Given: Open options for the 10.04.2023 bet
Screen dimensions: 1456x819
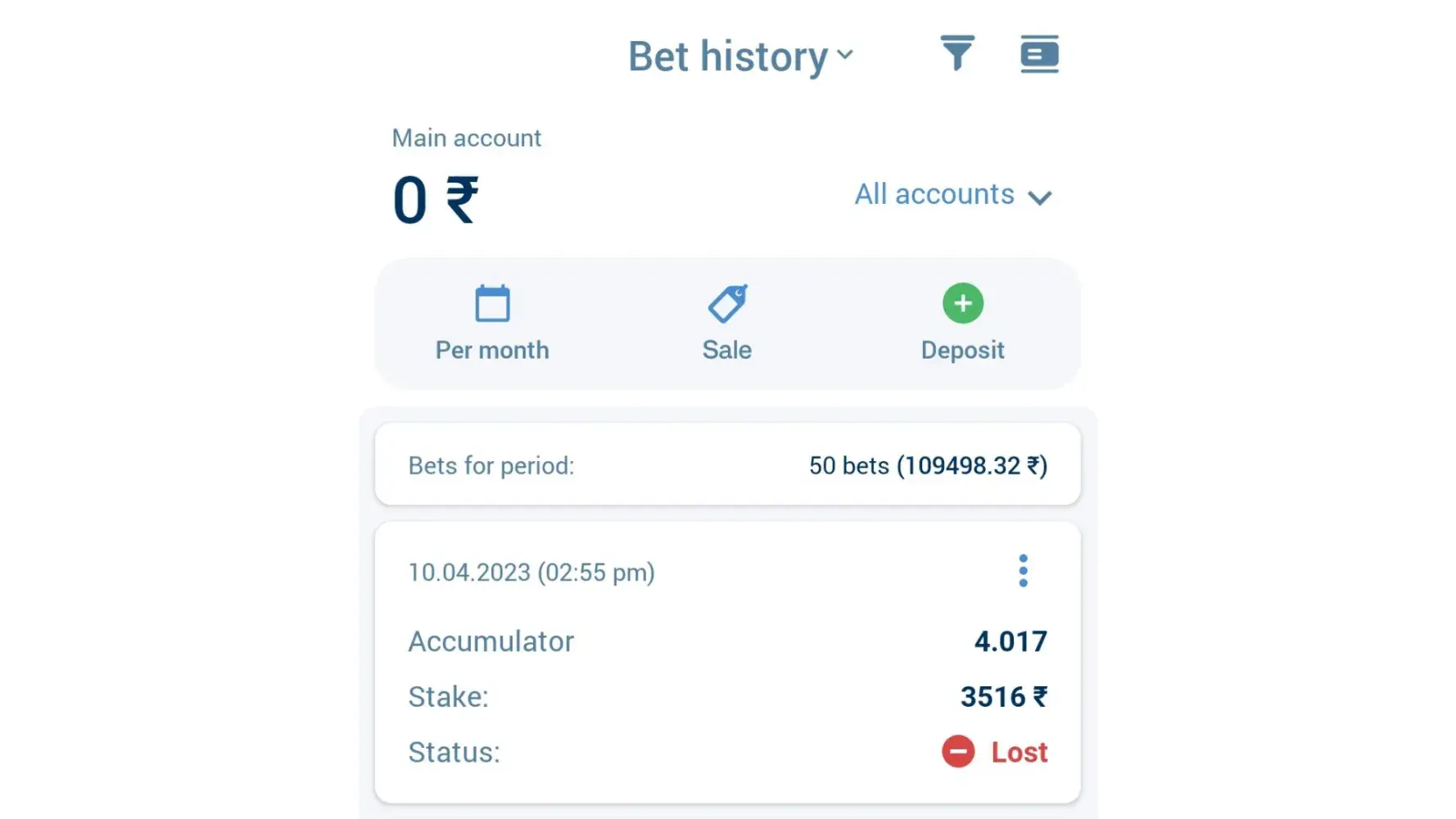Looking at the screenshot, I should [x=1023, y=571].
